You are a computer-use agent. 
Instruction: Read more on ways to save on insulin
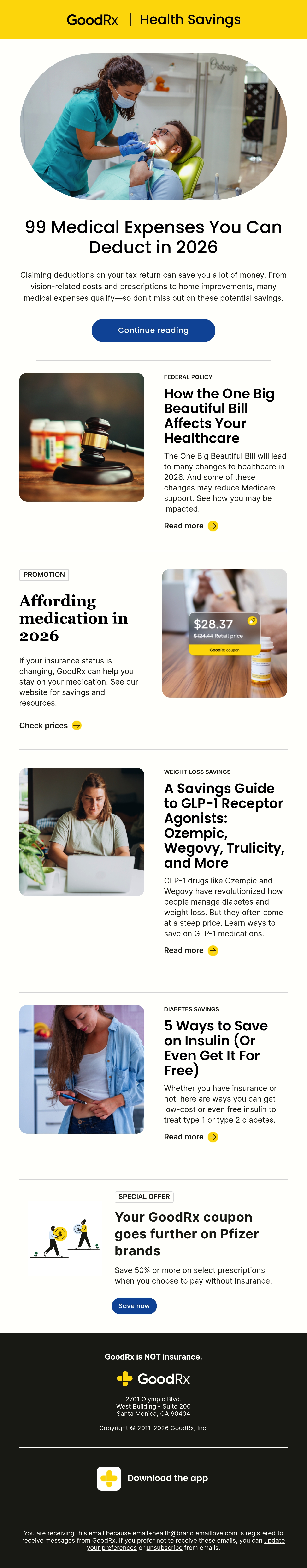point(191,1137)
